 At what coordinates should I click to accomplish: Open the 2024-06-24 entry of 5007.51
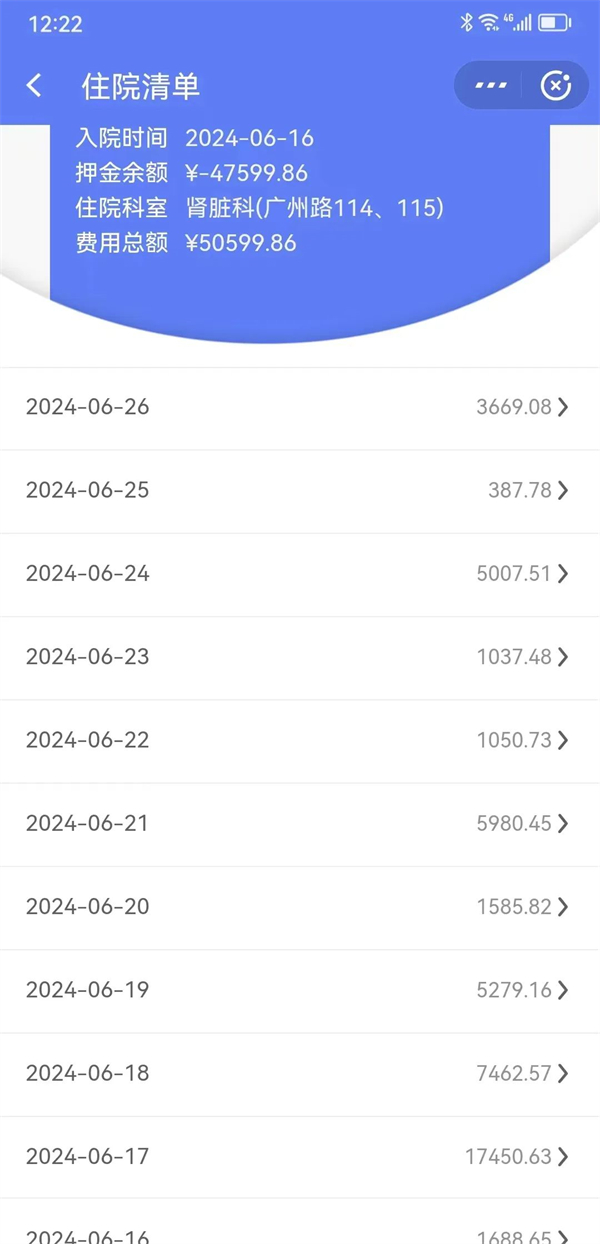(x=300, y=574)
